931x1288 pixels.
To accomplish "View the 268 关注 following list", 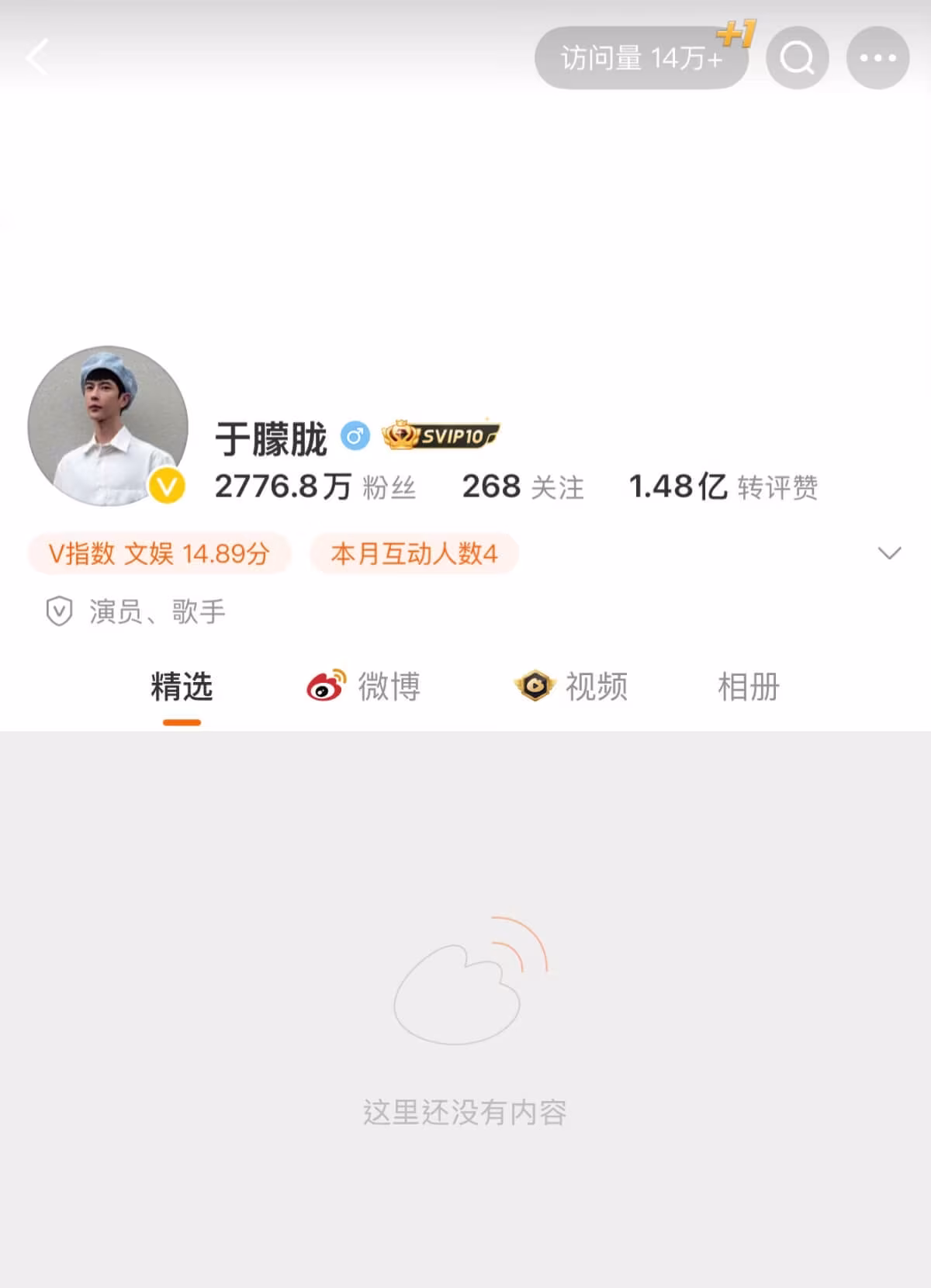I will pyautogui.click(x=523, y=487).
